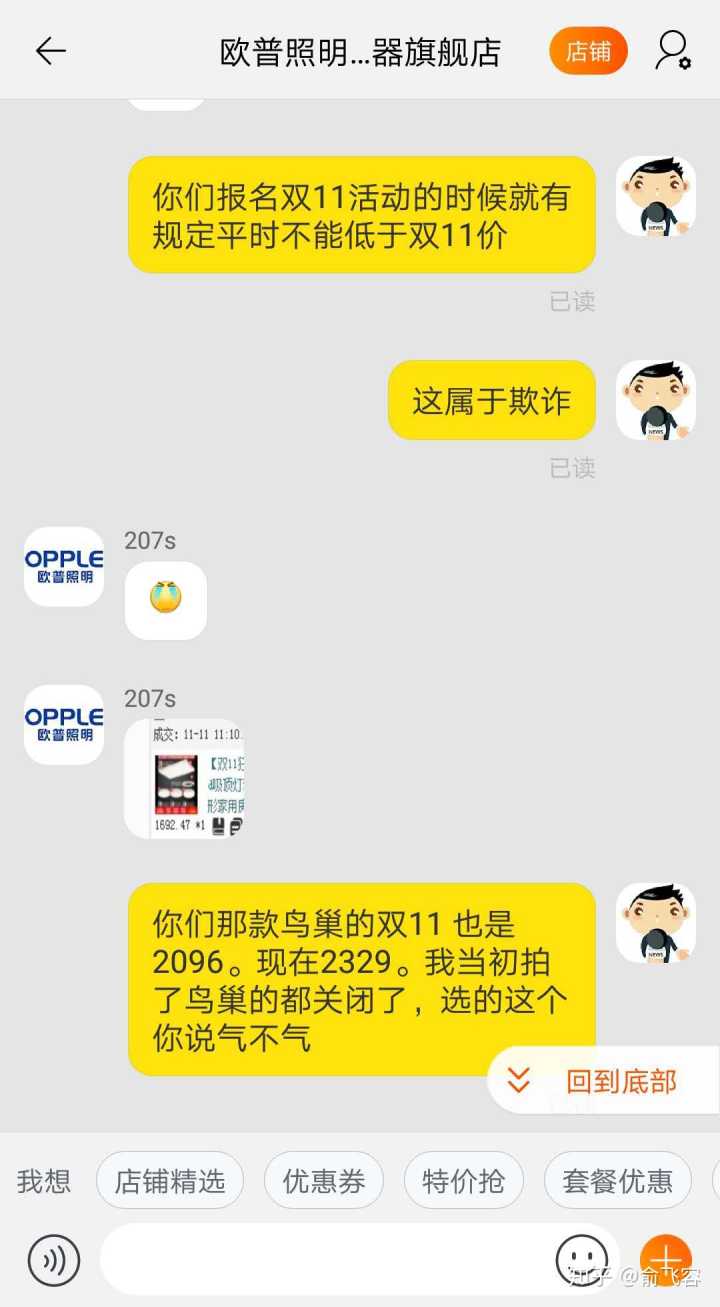This screenshot has height=1307, width=720.
Task: Choose the 特价抢 chip
Action: point(463,1181)
